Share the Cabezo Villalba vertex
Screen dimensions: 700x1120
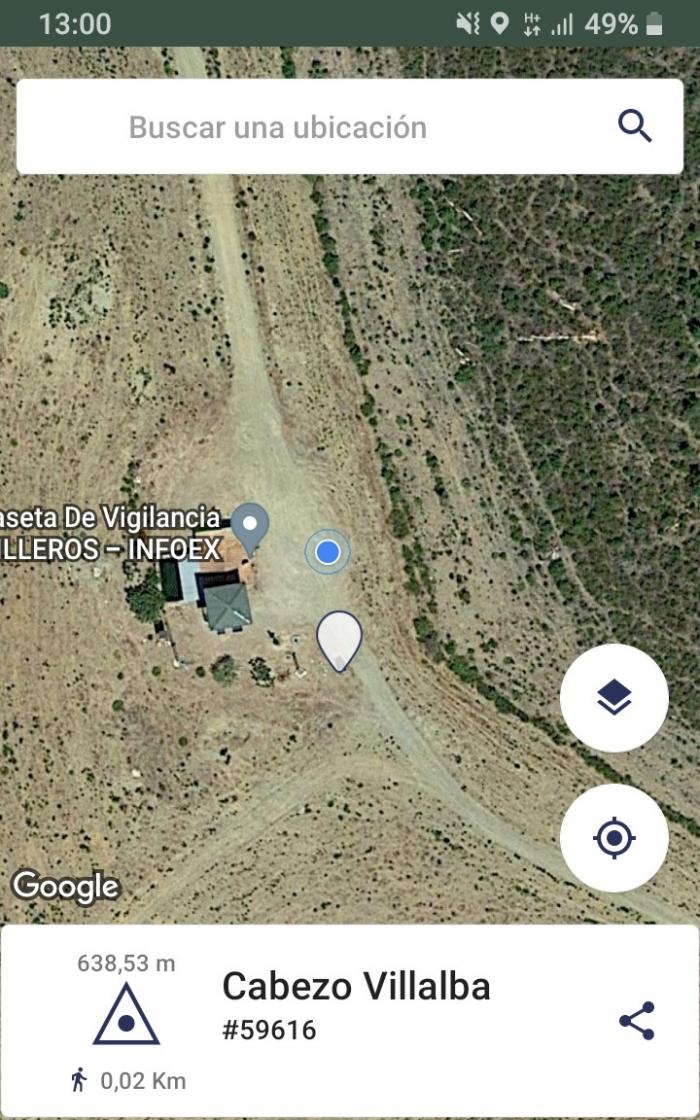(x=636, y=1020)
